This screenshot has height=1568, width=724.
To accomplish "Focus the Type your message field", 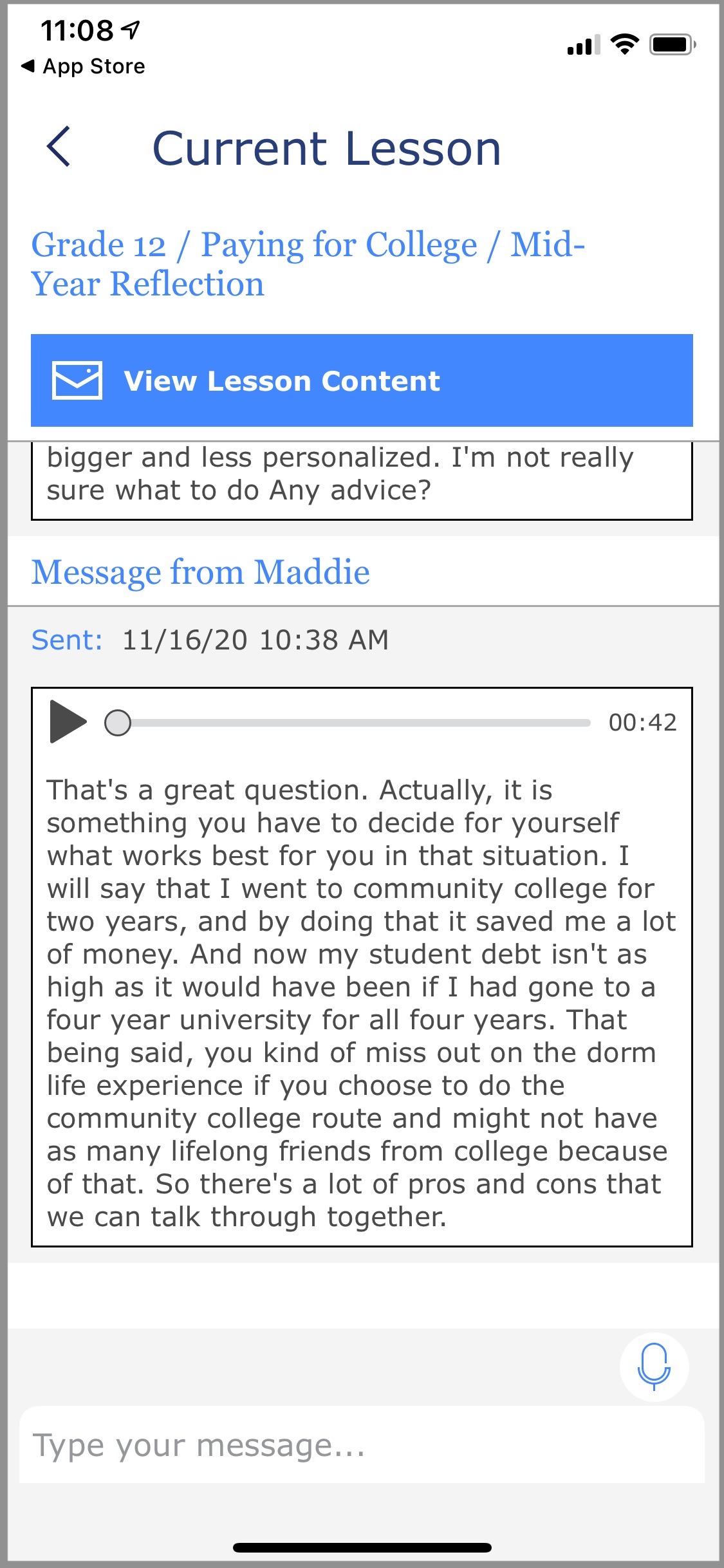I will click(x=362, y=1446).
